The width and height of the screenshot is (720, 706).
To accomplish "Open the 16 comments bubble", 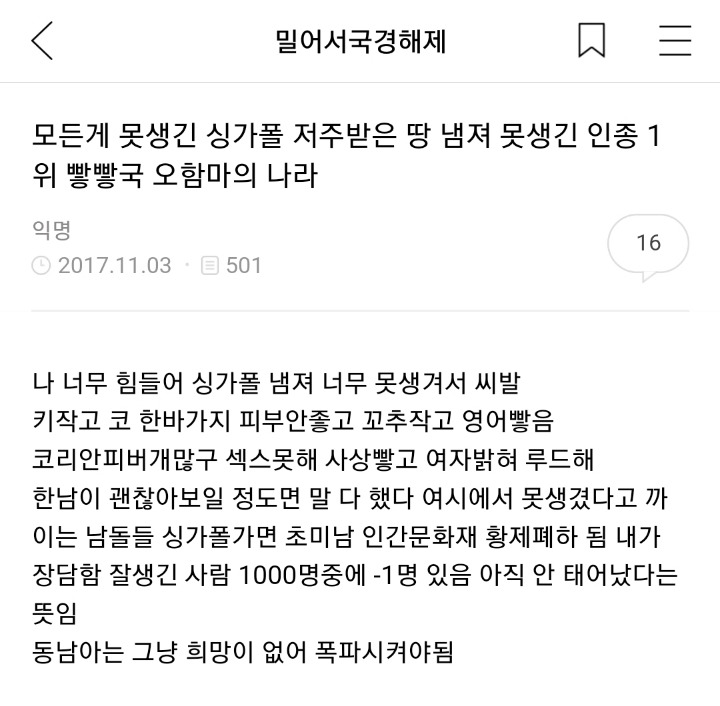I will [648, 243].
